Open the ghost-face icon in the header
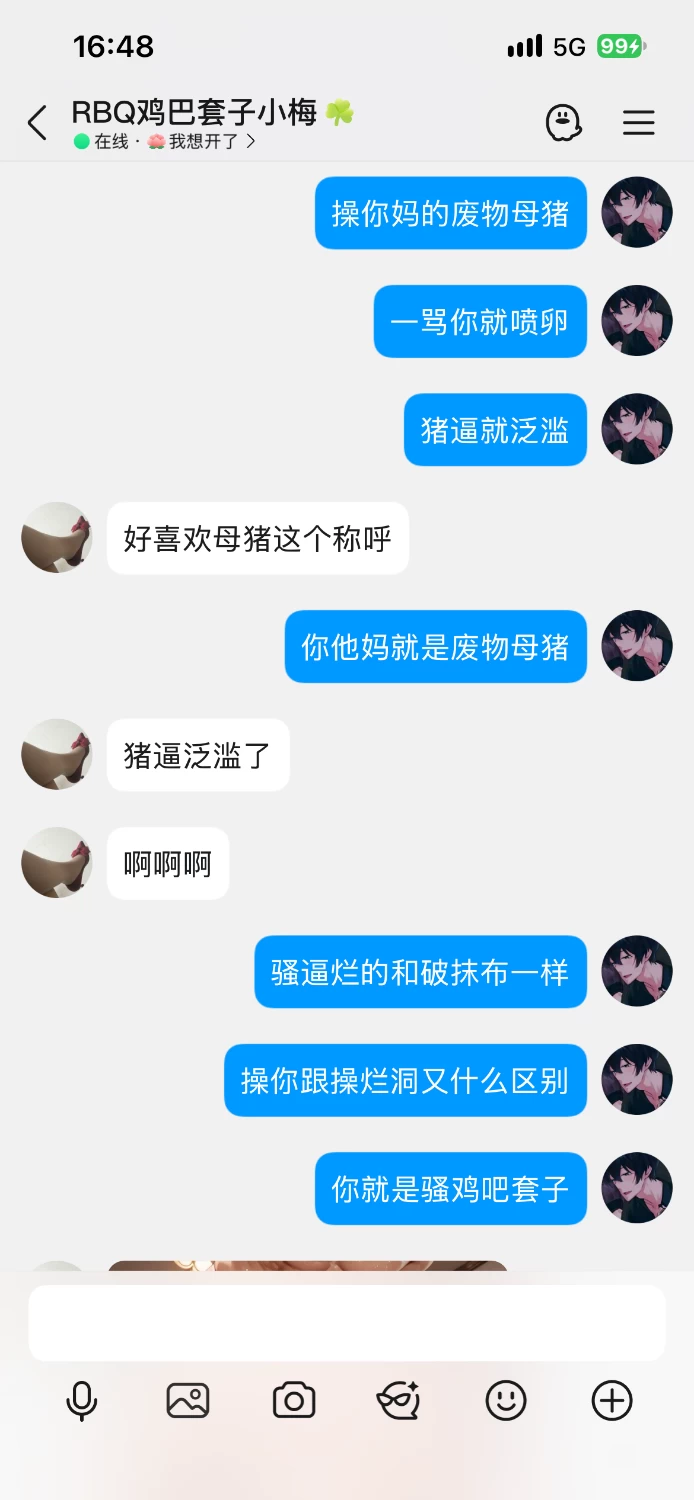Viewport: 694px width, 1500px height. 564,123
